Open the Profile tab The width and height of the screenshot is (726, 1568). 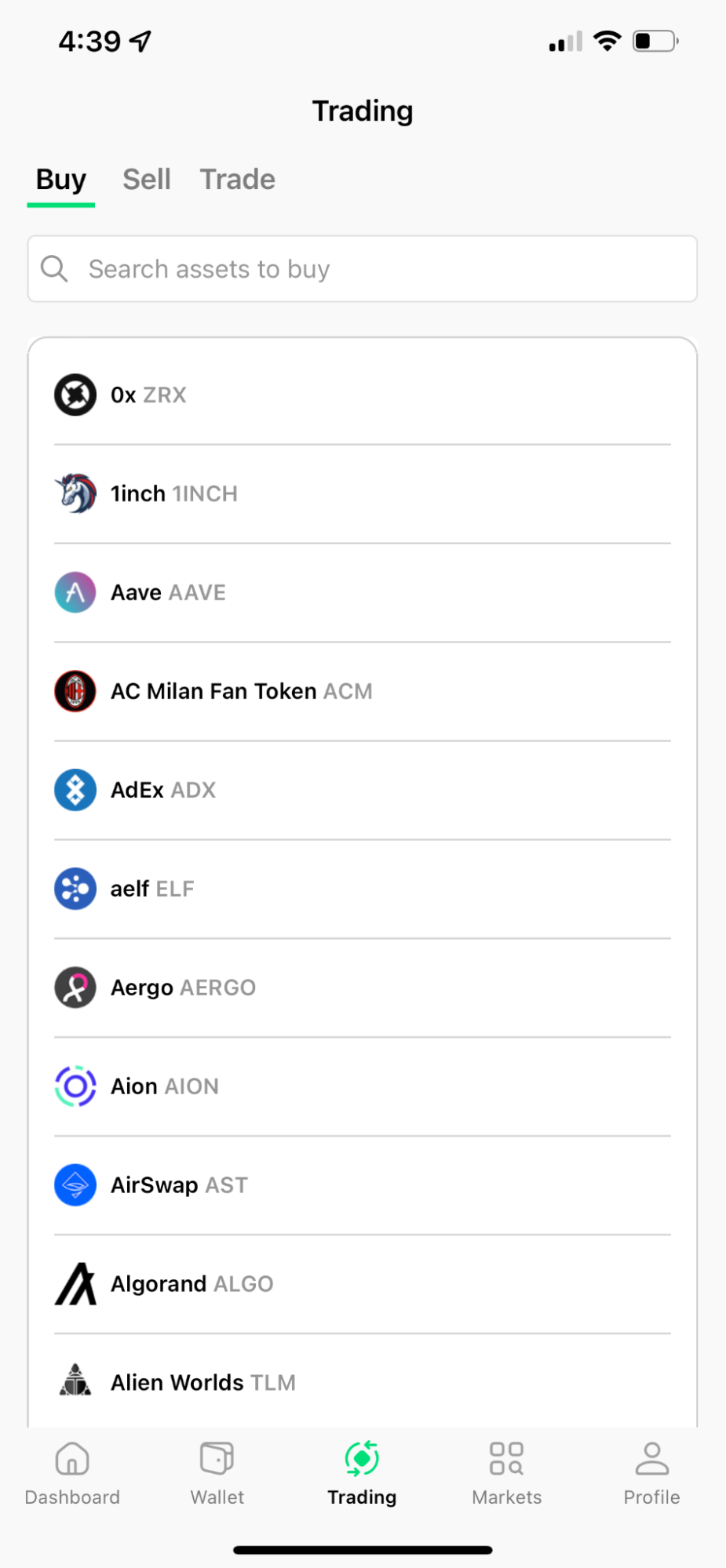(x=651, y=1474)
